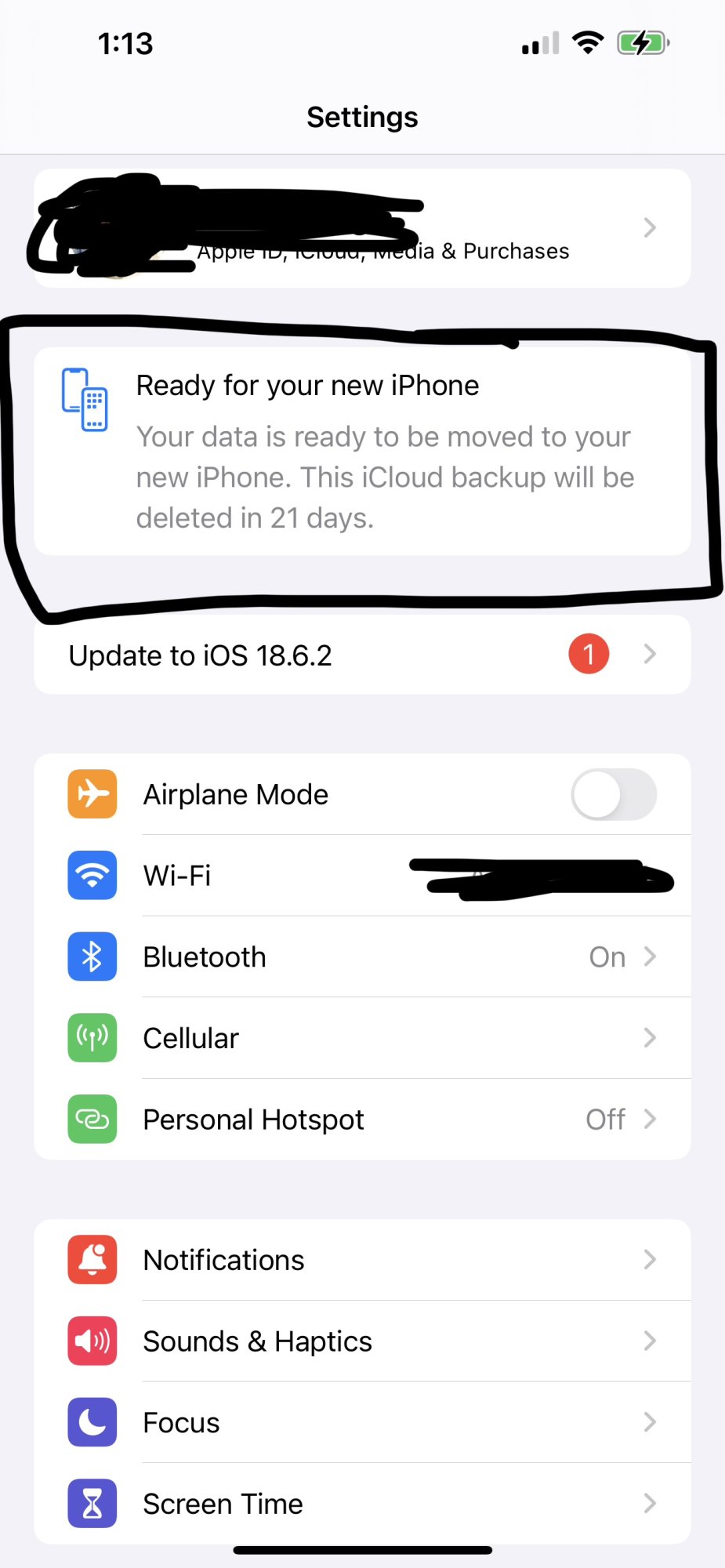The height and width of the screenshot is (1568, 725).
Task: Open Sounds & Haptics settings
Action: 362,1341
